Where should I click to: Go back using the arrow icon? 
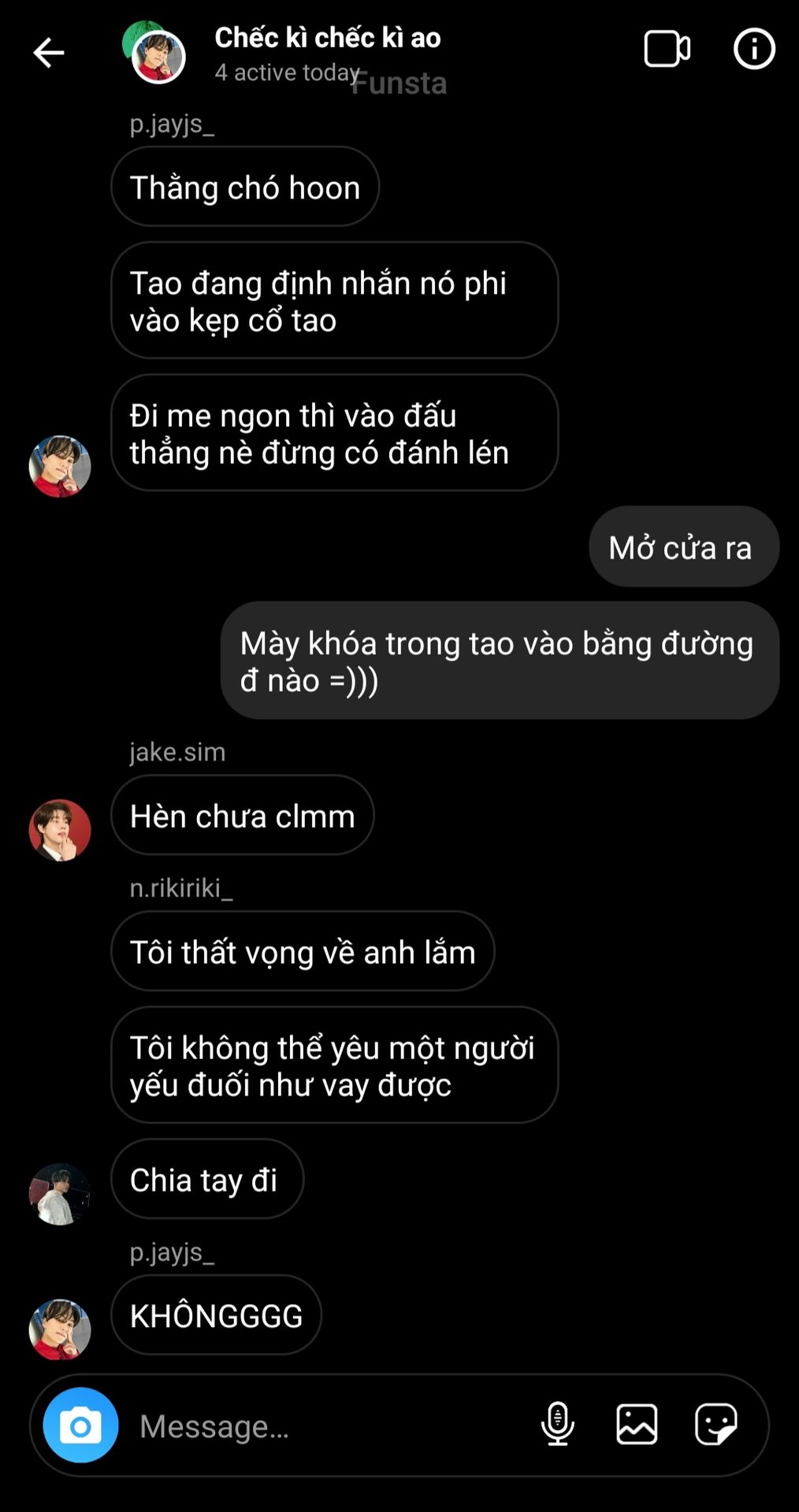pos(48,53)
